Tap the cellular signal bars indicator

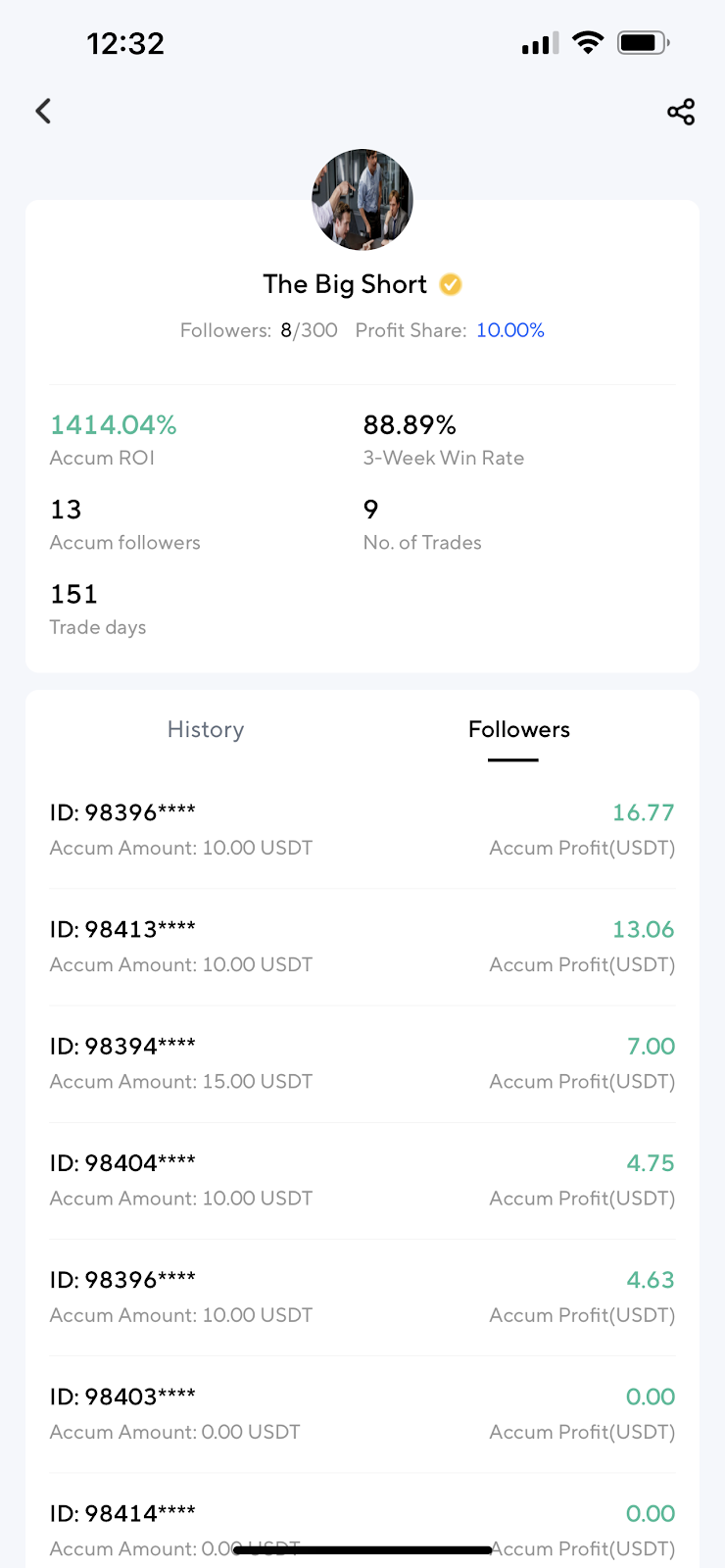[538, 42]
